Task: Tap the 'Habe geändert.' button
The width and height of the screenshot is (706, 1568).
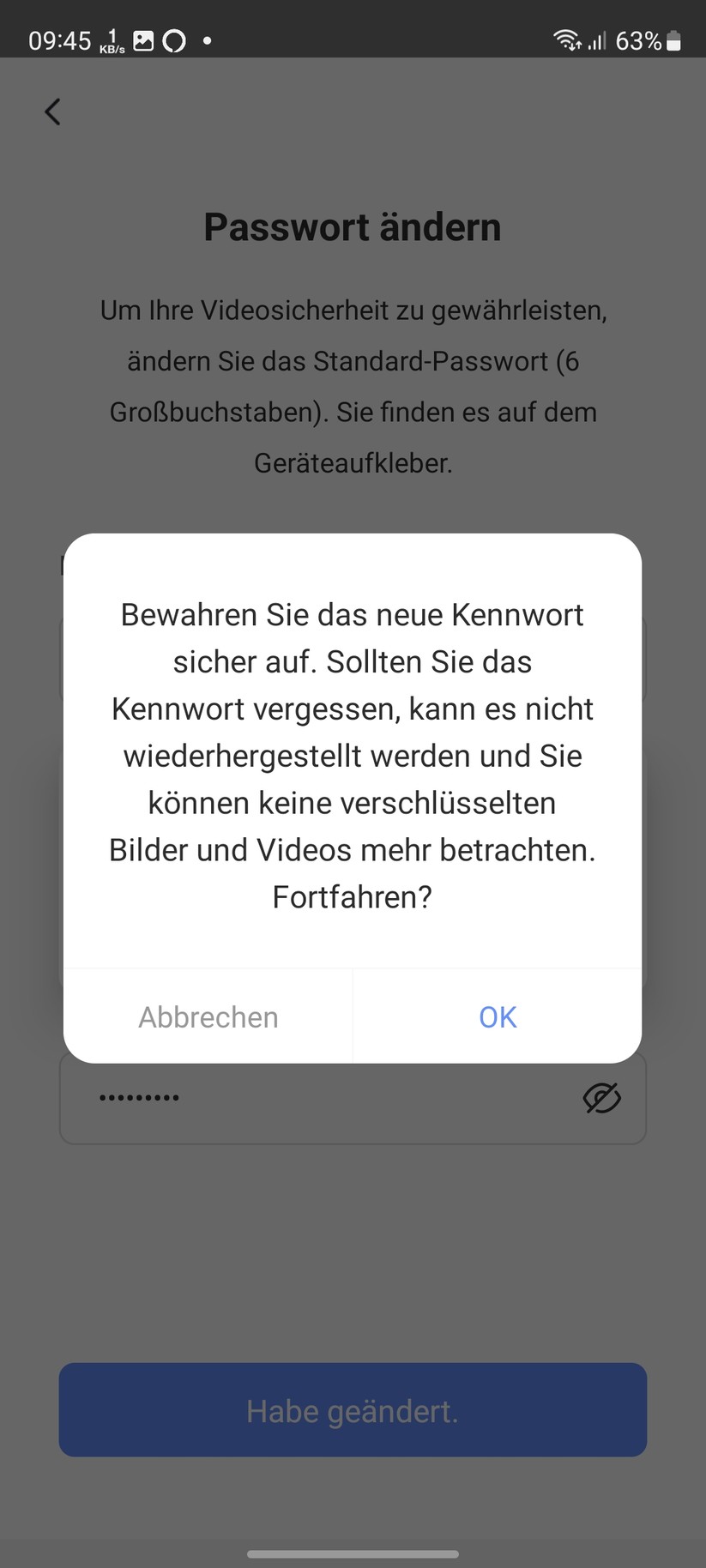Action: coord(352,1410)
